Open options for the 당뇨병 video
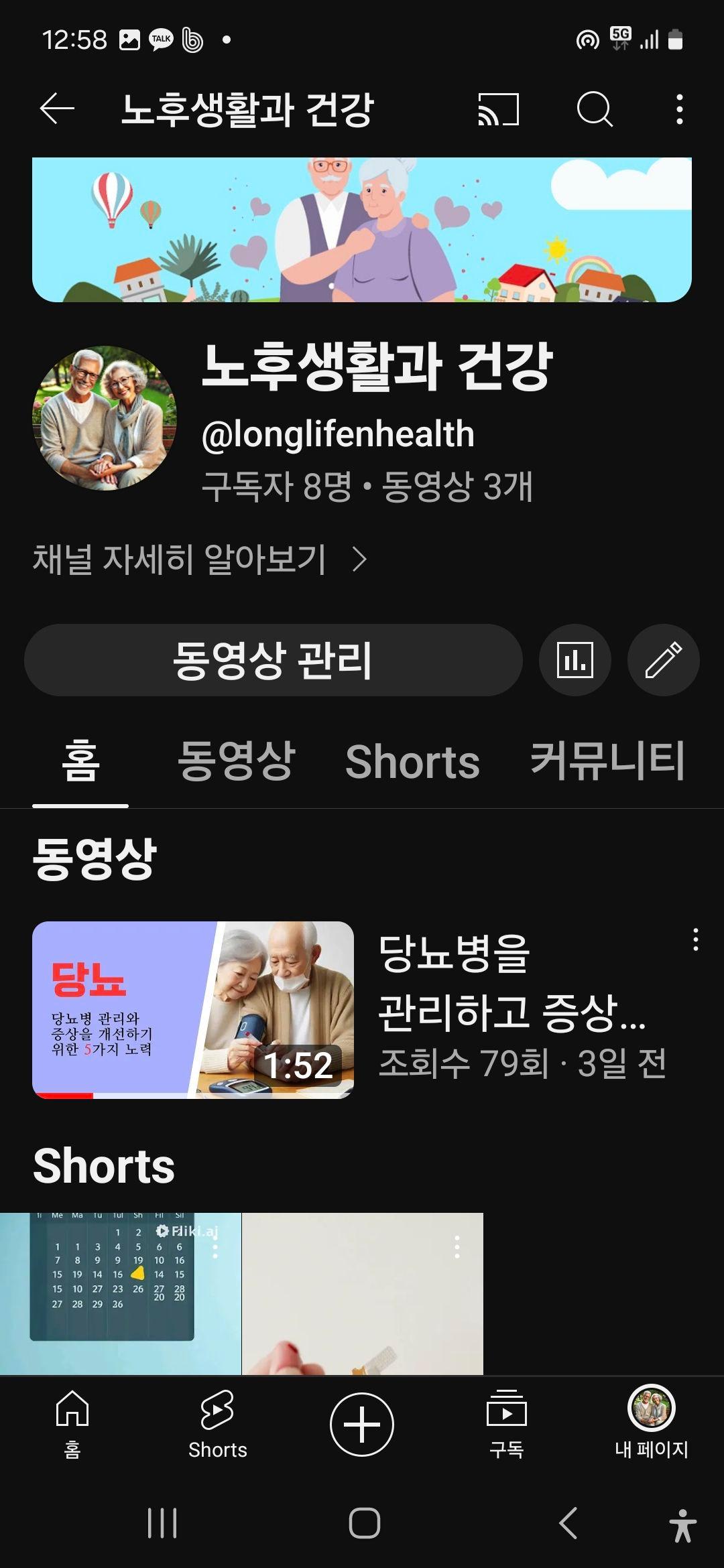Image resolution: width=724 pixels, height=1568 pixels. point(695,939)
